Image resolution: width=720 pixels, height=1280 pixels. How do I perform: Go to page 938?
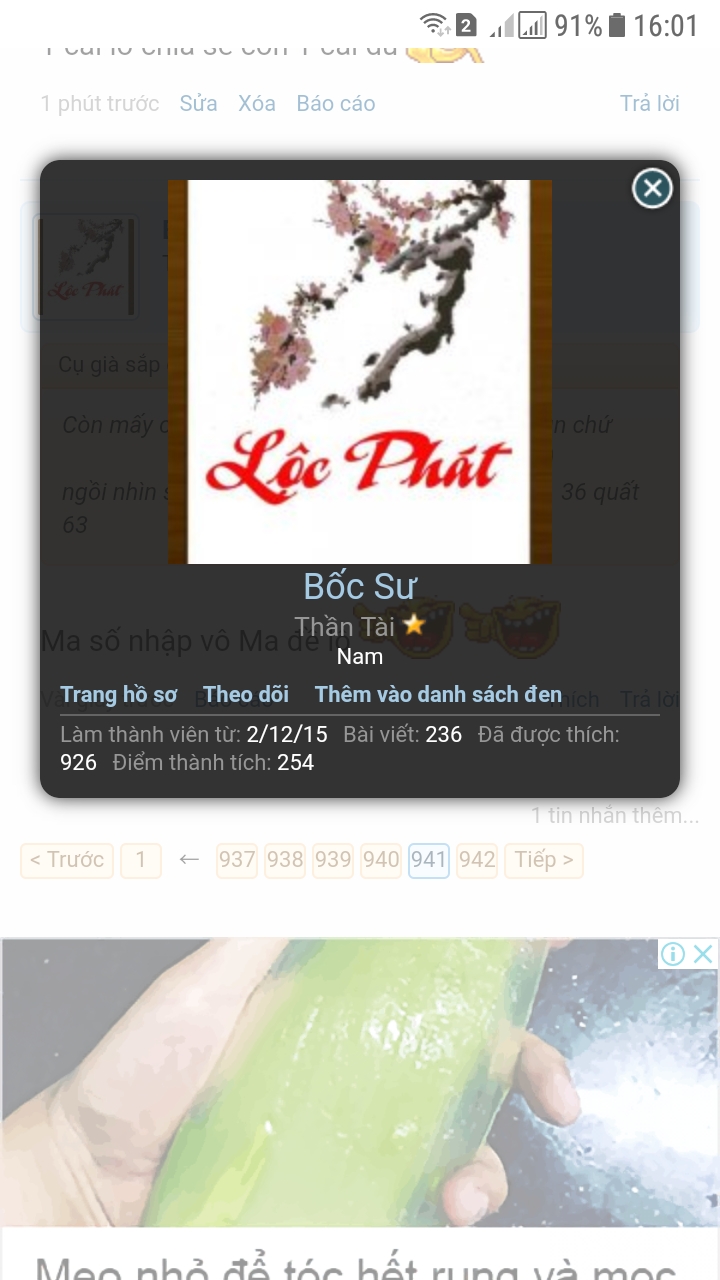tap(285, 860)
